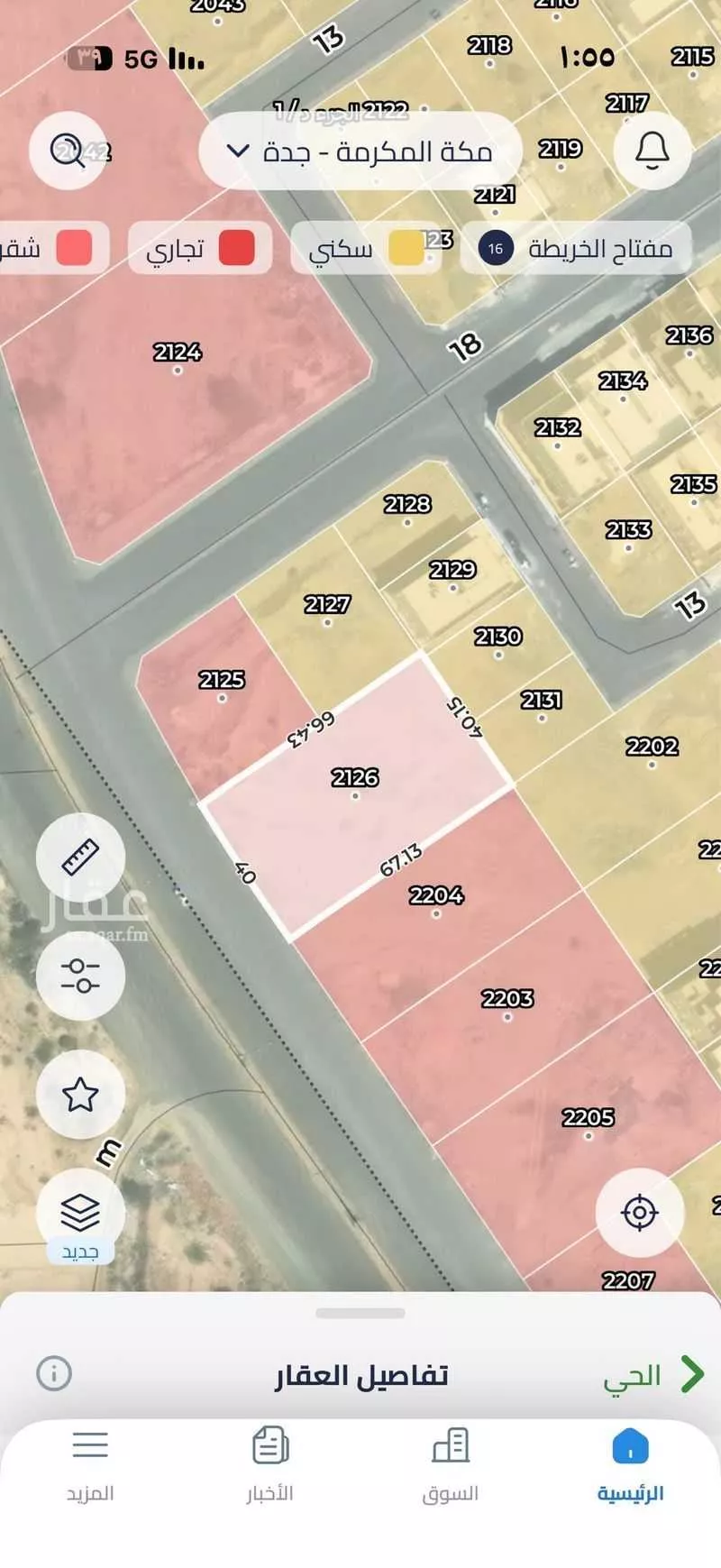
Task: Select the سكني residential filter chip
Action: (365, 248)
